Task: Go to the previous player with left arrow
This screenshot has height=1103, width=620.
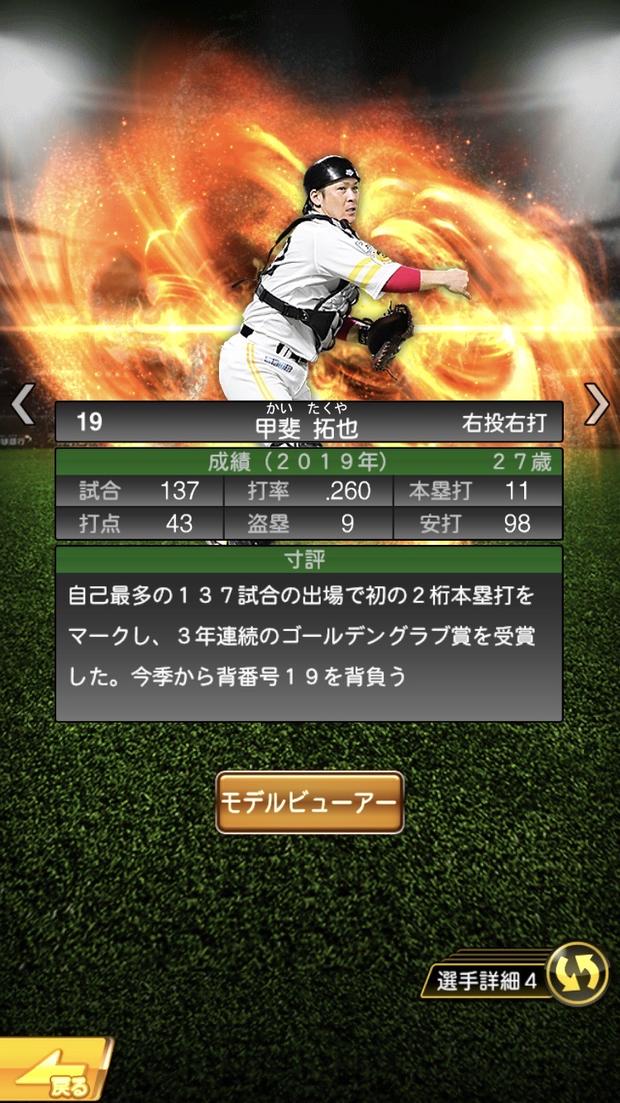Action: [22, 405]
